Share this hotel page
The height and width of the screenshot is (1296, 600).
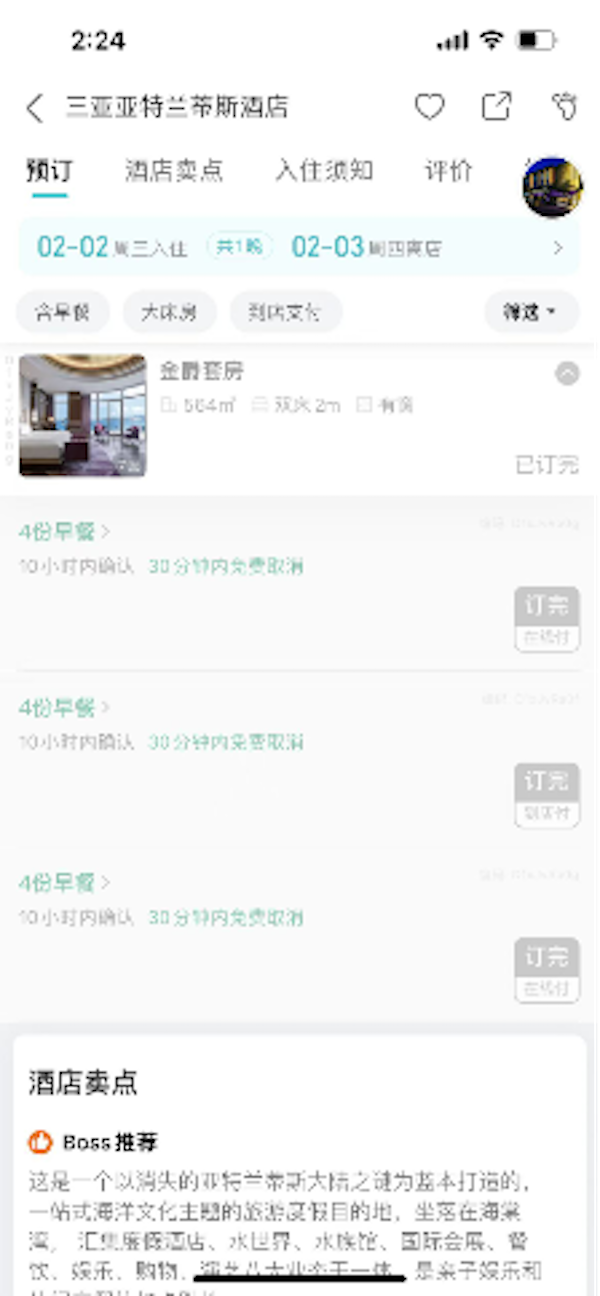[497, 107]
